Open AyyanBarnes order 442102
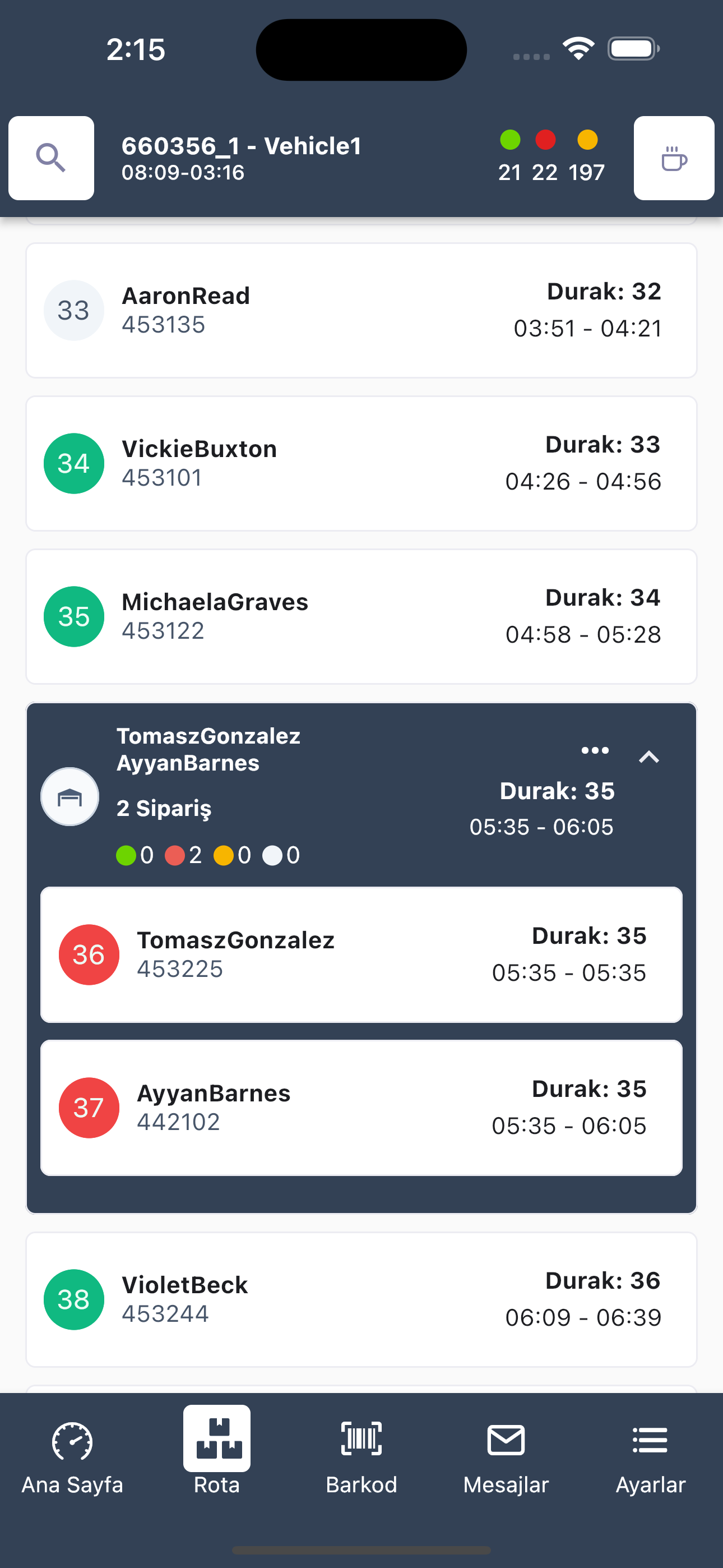Viewport: 723px width, 1568px height. 361,1108
